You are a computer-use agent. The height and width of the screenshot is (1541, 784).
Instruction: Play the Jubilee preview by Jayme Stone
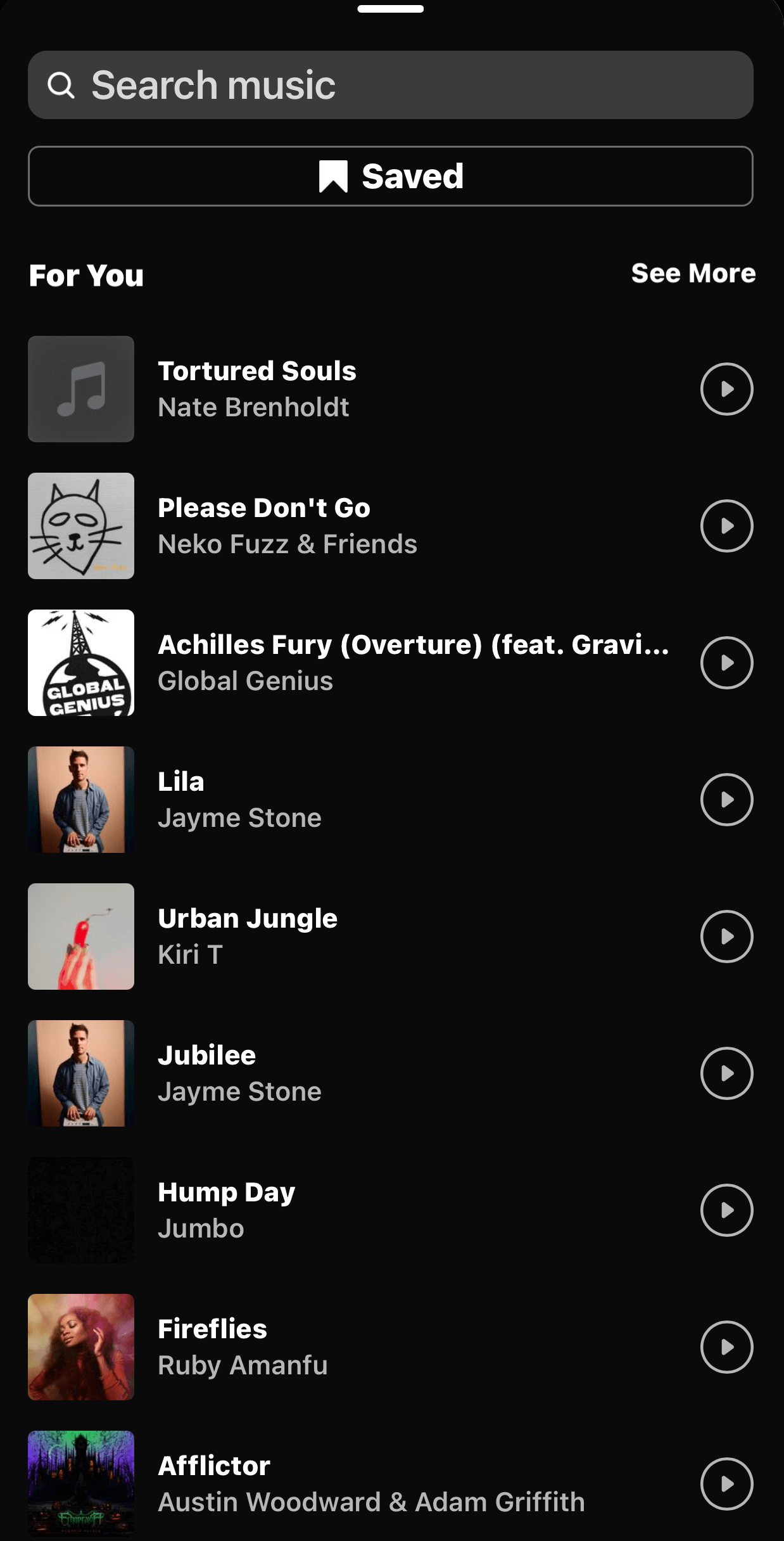coord(726,1073)
